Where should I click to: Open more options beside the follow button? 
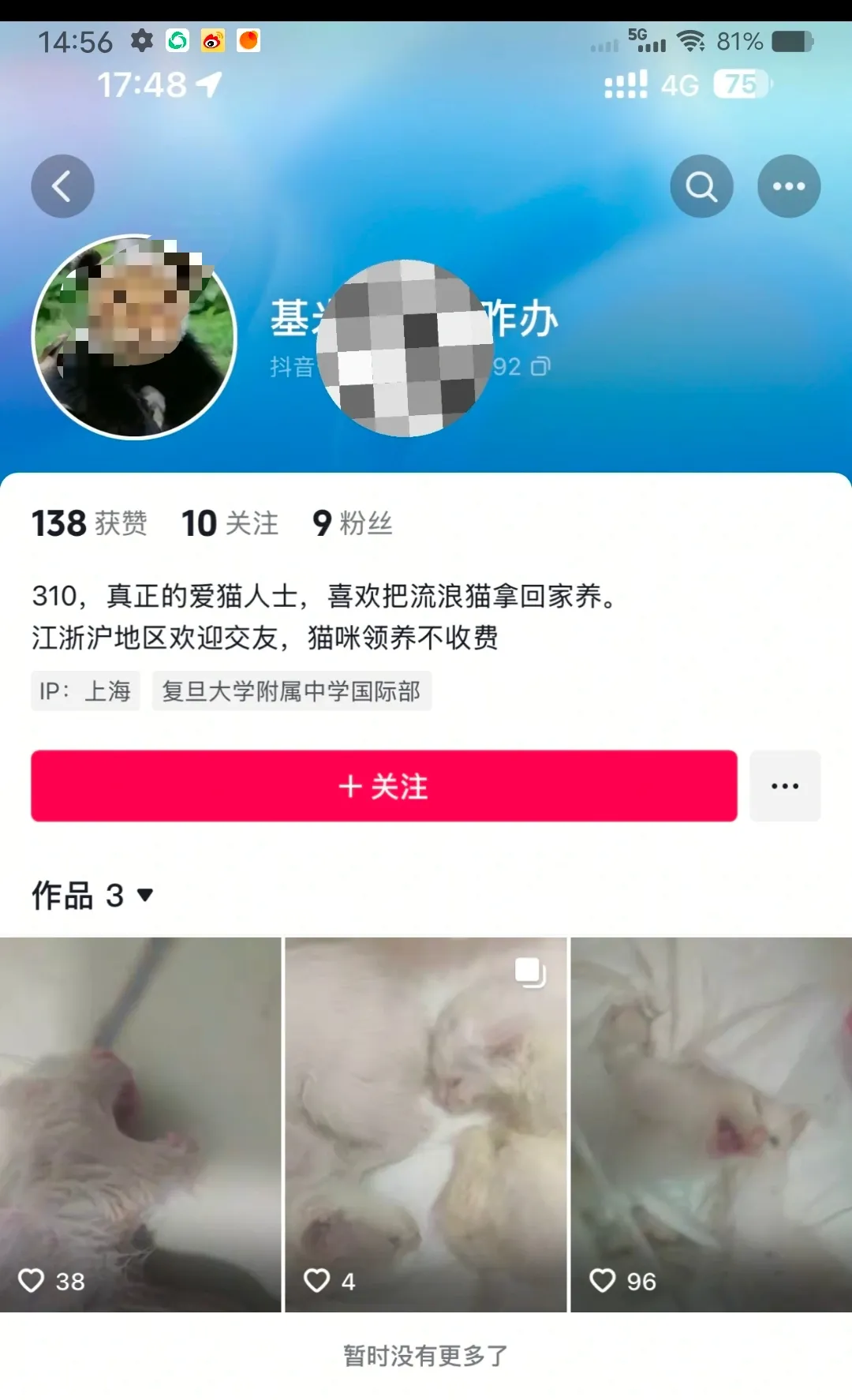pos(785,786)
